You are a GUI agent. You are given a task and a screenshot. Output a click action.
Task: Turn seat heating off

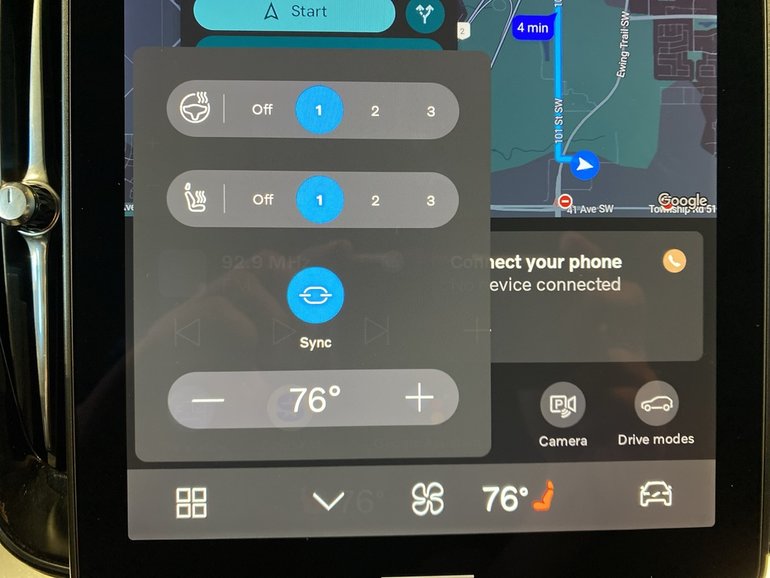point(262,200)
